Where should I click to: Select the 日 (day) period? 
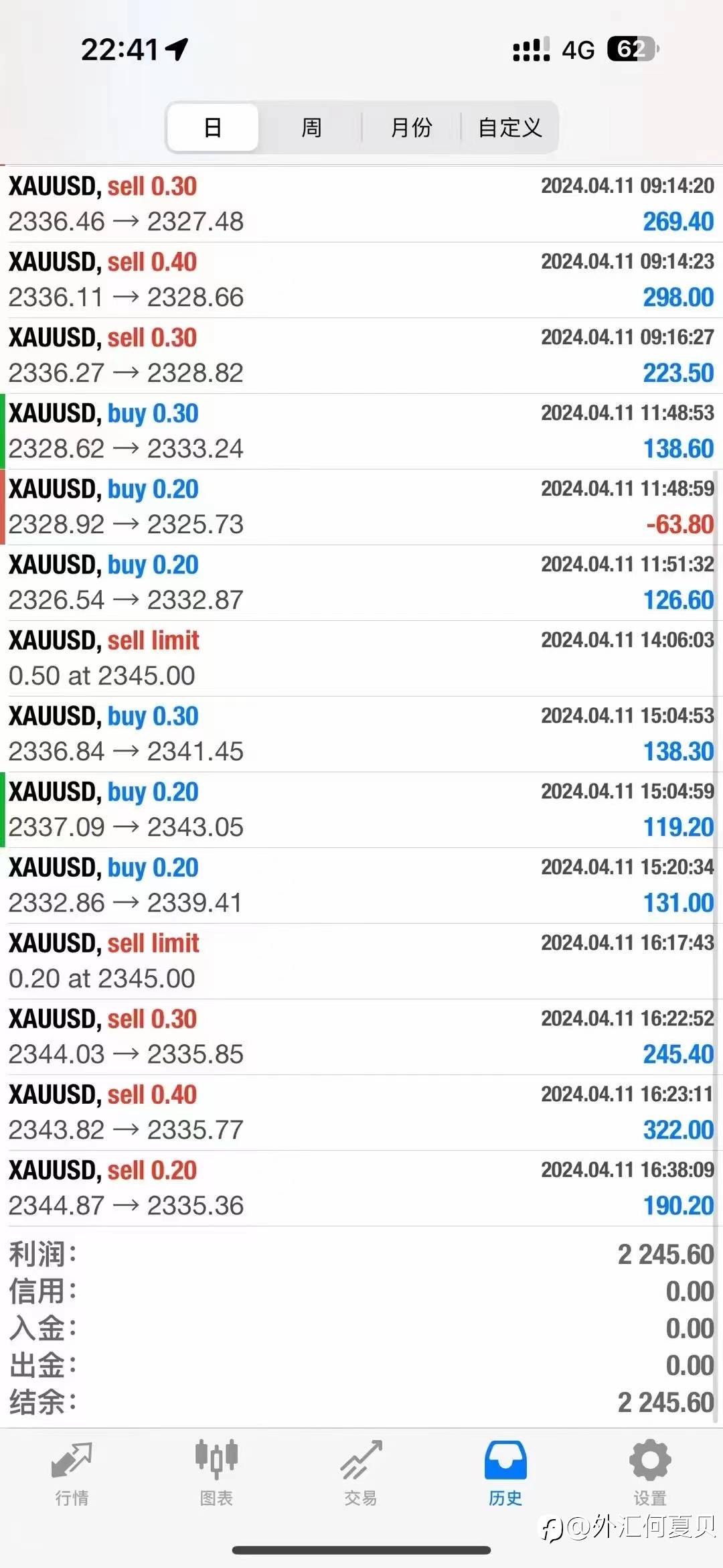[x=213, y=127]
